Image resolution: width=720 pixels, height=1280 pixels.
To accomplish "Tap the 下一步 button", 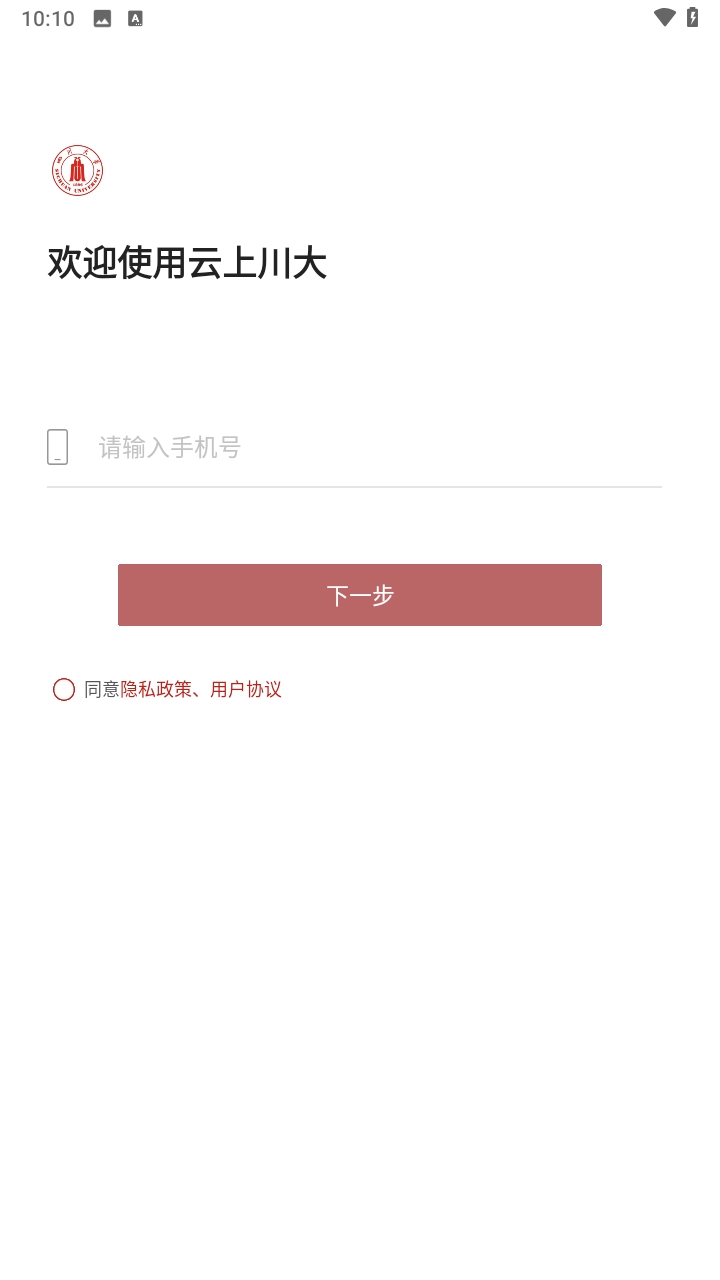I will coord(360,595).
